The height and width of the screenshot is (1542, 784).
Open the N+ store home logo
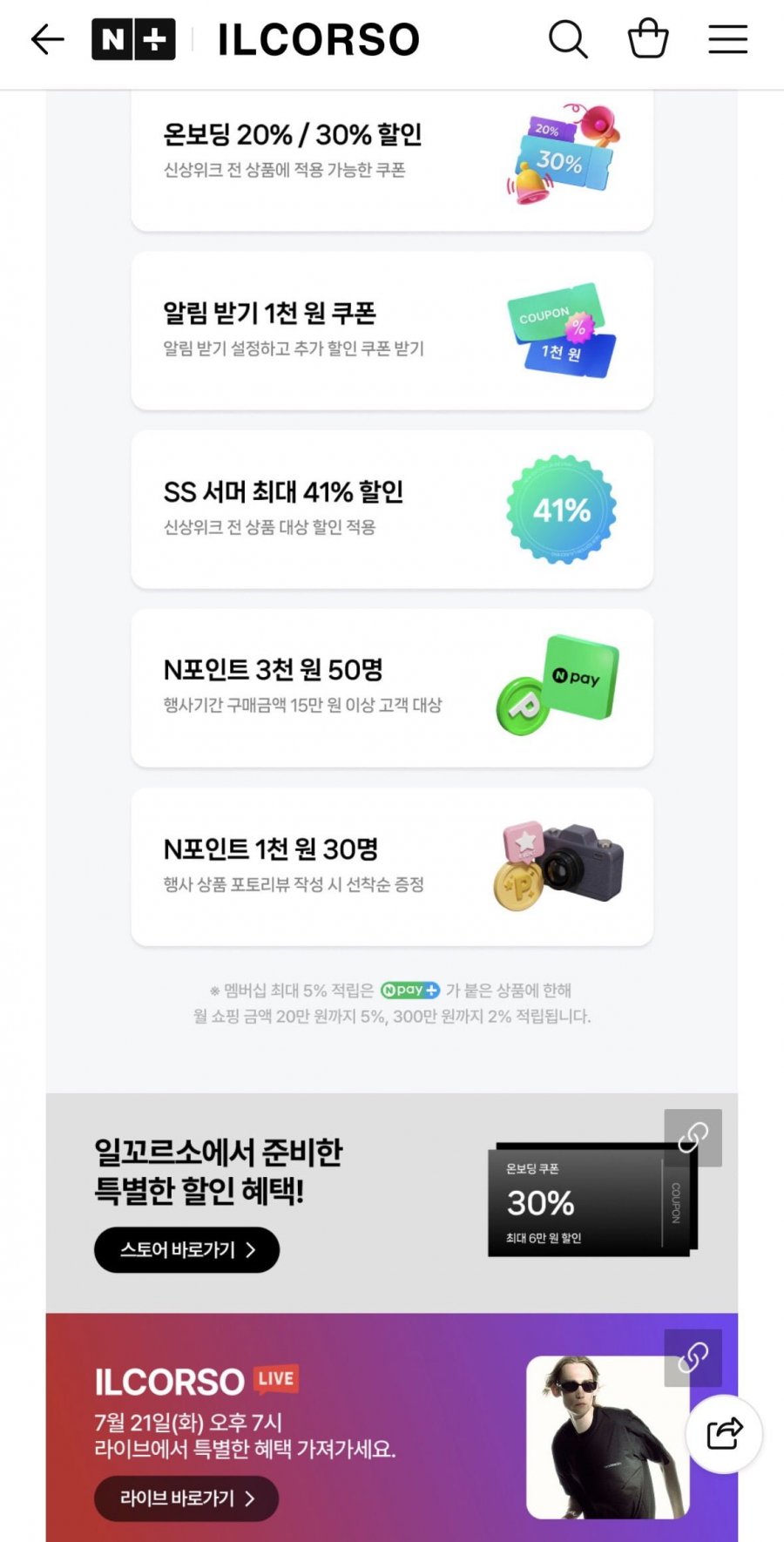pyautogui.click(x=133, y=39)
